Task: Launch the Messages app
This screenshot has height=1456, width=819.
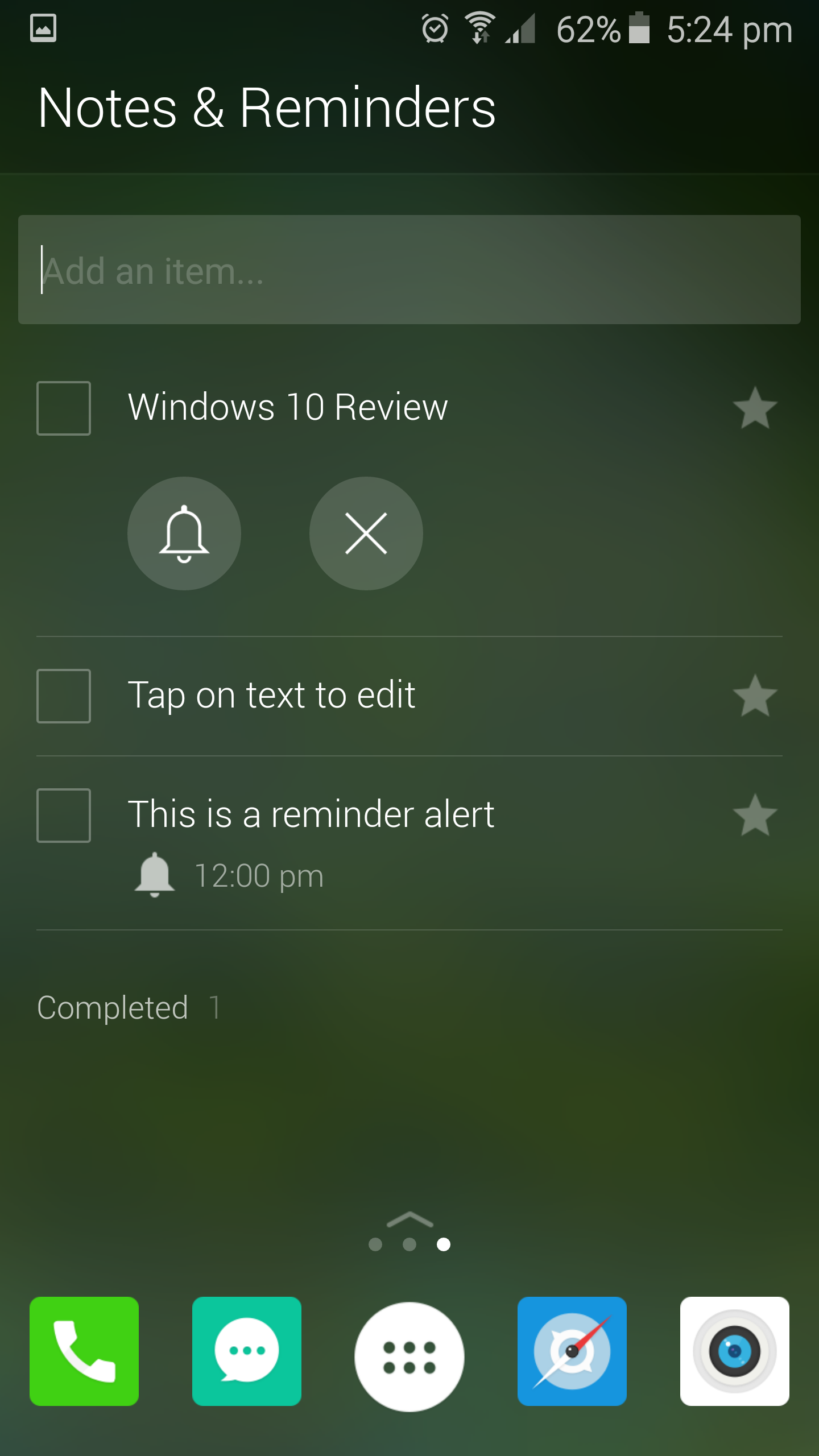Action: tap(247, 1351)
